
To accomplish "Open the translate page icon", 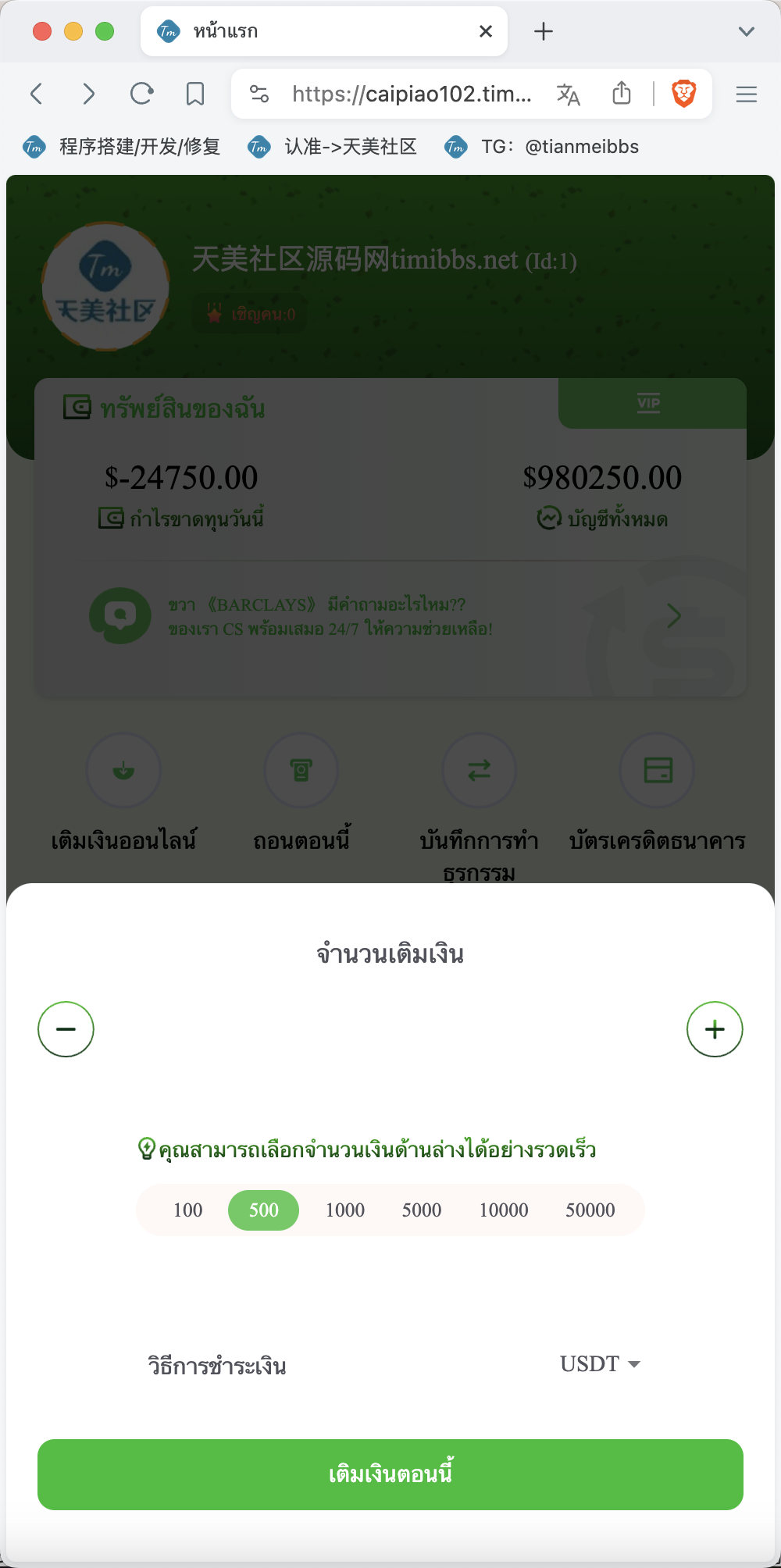I will pos(568,94).
